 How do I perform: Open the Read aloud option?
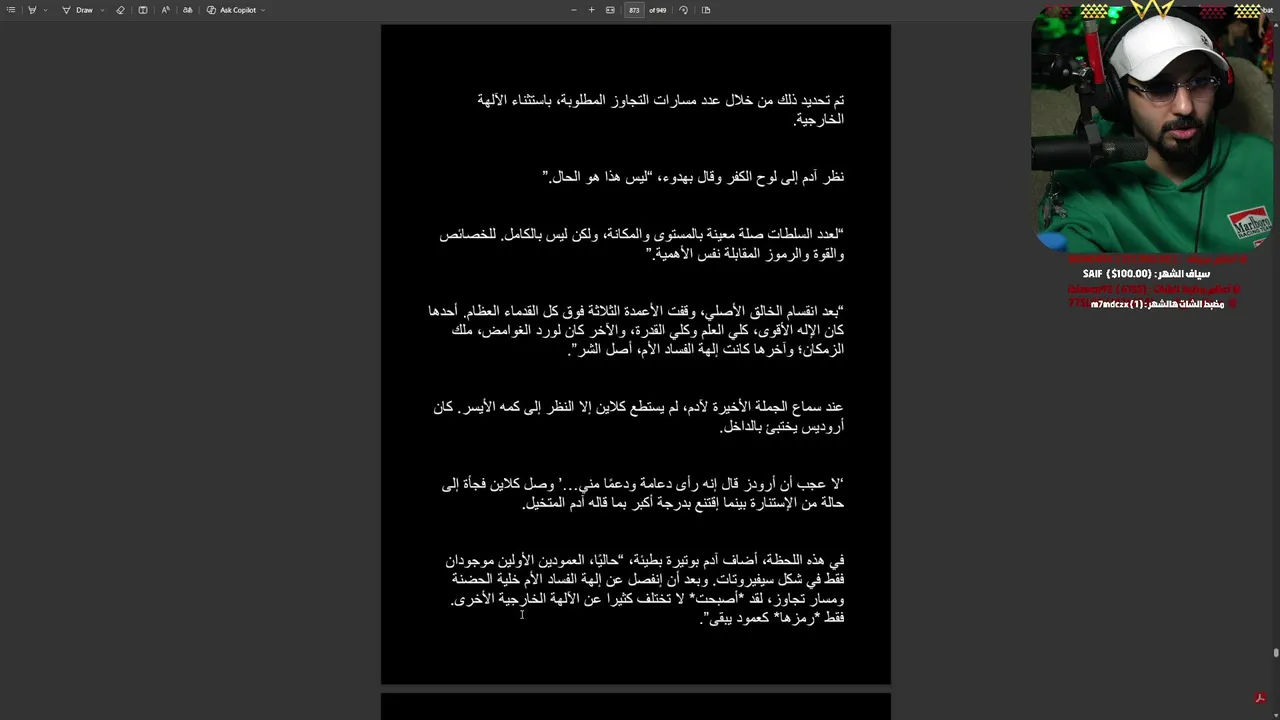point(165,10)
